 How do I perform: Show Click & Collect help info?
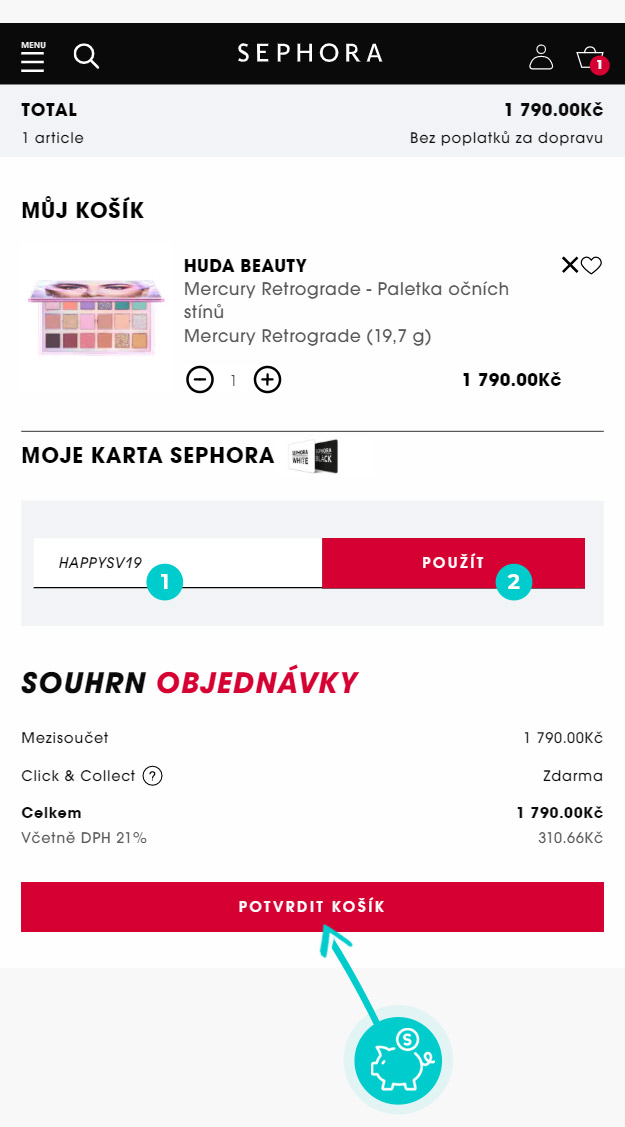pos(152,776)
